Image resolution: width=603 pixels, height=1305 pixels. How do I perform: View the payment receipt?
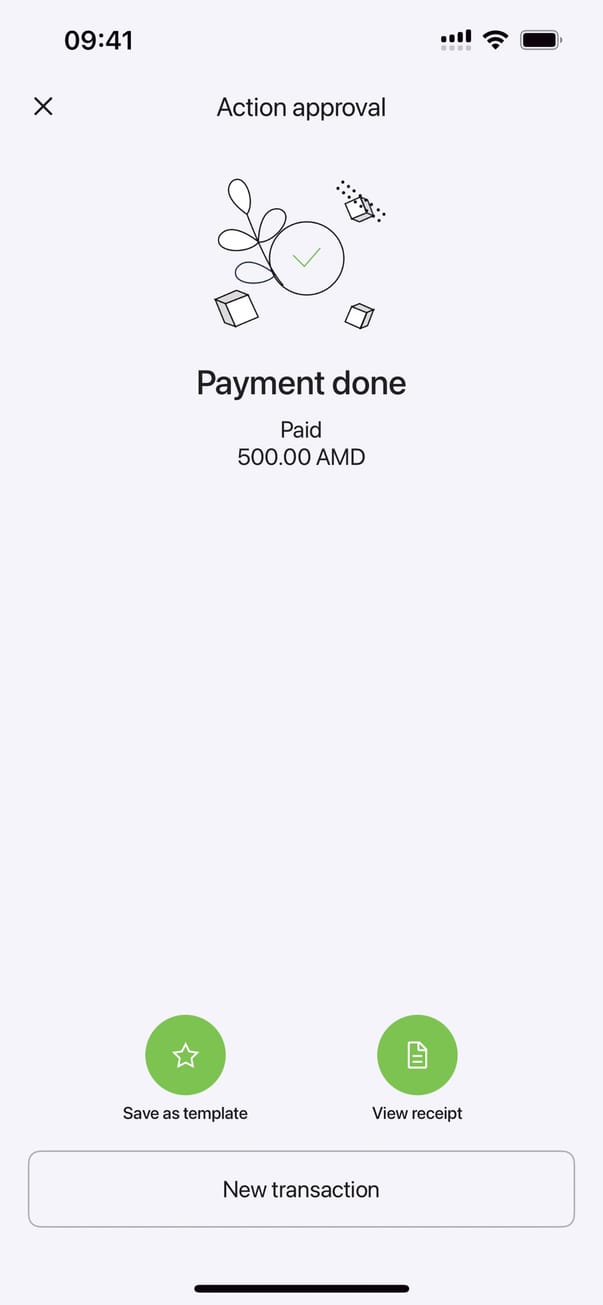click(417, 1056)
